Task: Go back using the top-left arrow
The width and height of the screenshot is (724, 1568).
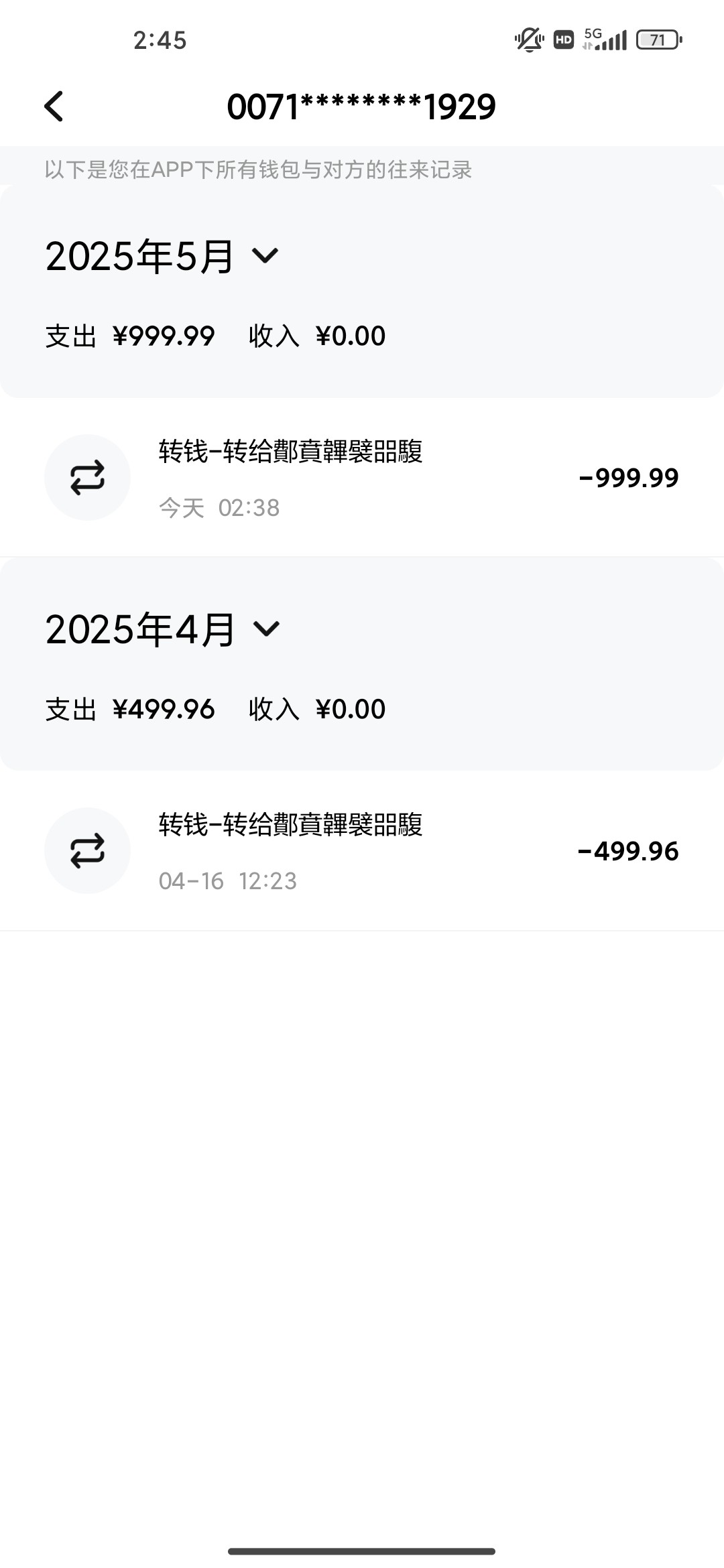Action: pyautogui.click(x=54, y=107)
